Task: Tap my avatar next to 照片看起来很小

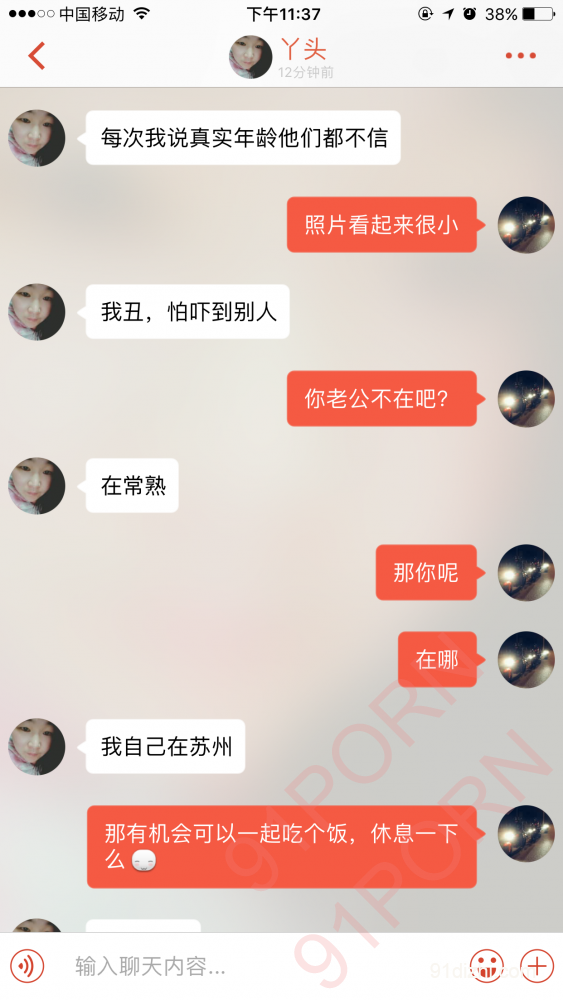Action: pos(526,224)
